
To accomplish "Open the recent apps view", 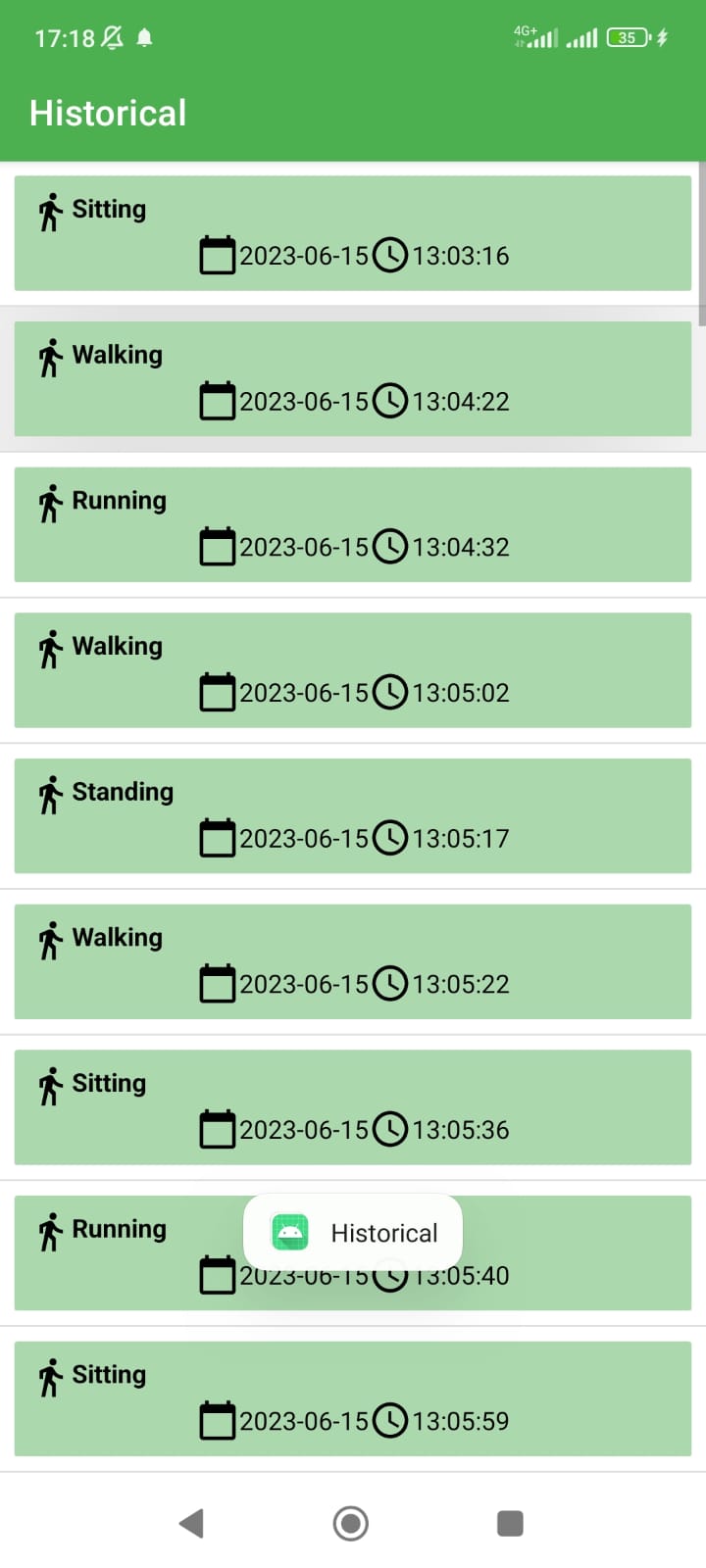I will (510, 1523).
